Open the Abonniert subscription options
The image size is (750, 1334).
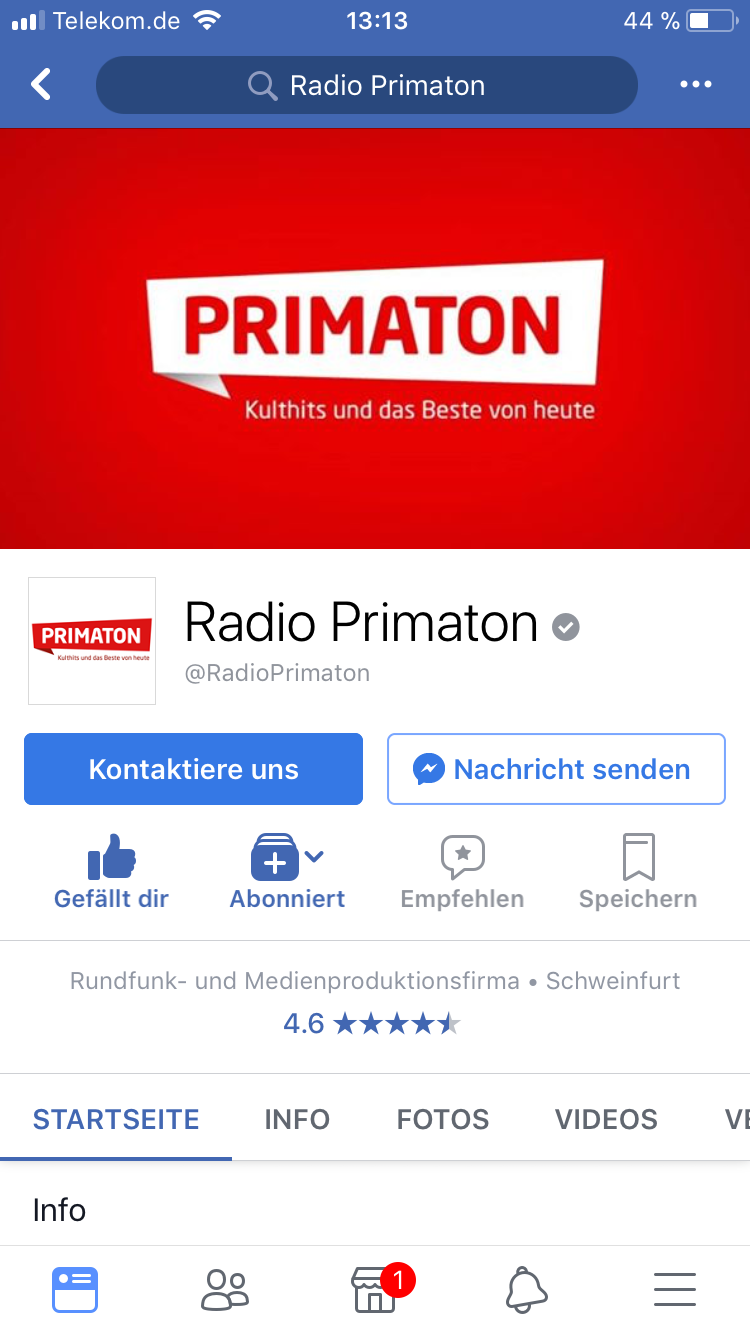tap(287, 872)
